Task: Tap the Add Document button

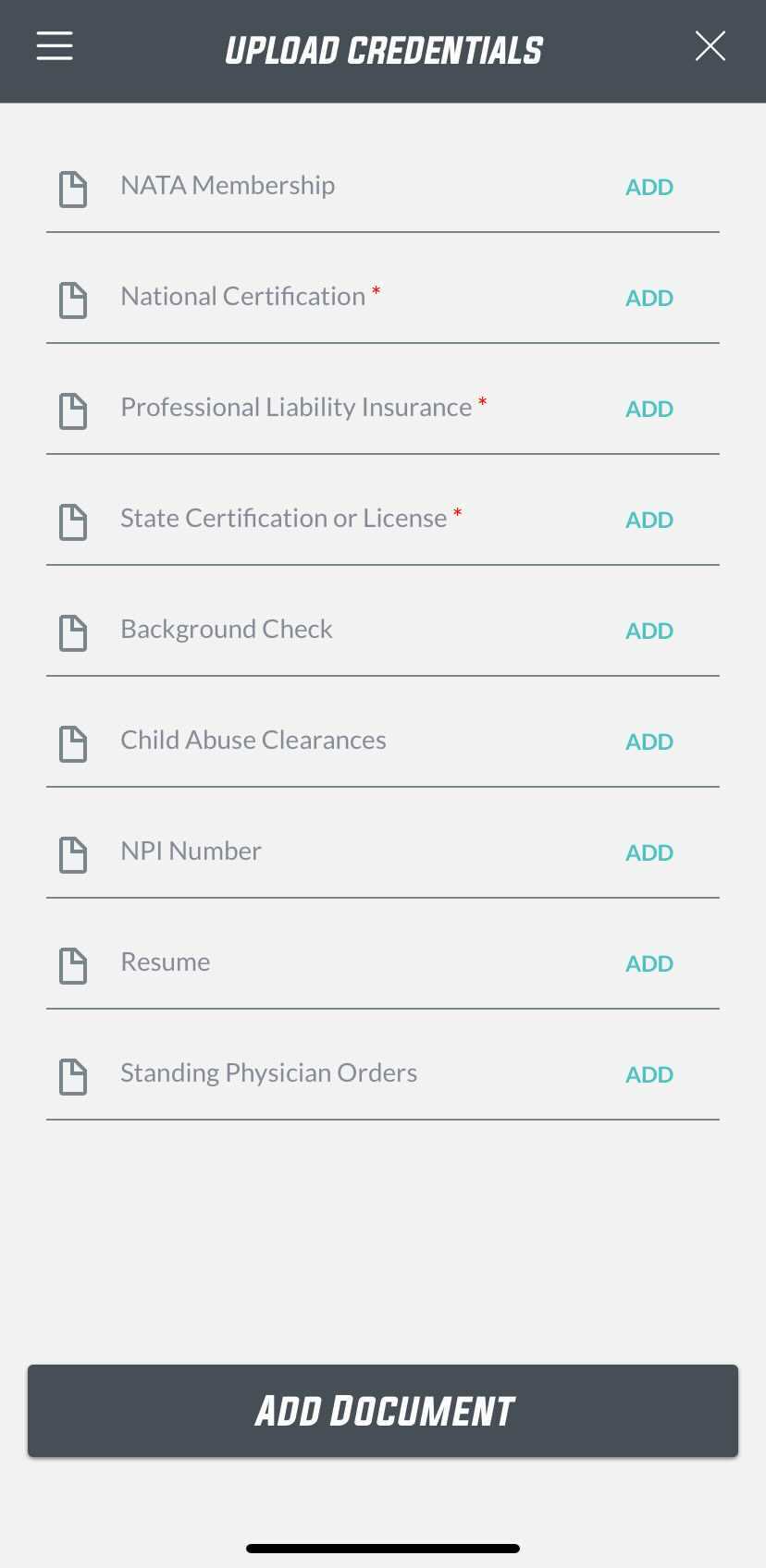Action: click(x=383, y=1411)
